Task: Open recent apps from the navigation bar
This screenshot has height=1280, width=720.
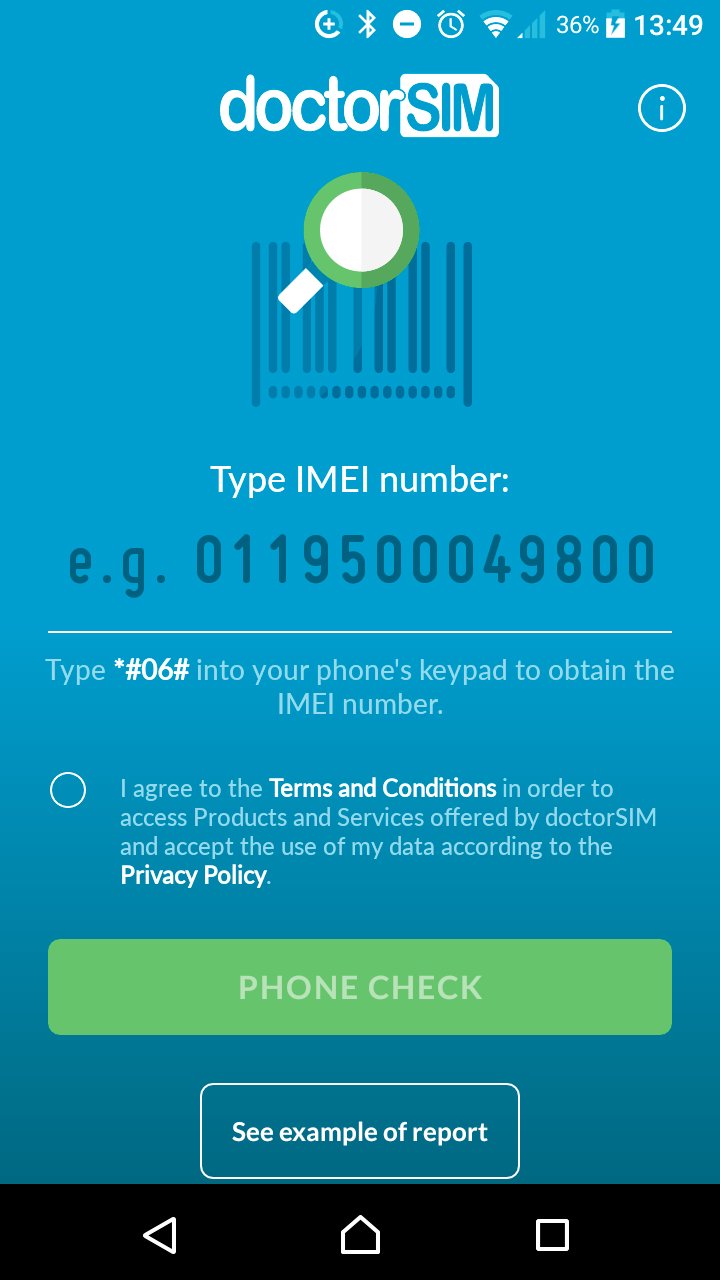Action: (552, 1234)
